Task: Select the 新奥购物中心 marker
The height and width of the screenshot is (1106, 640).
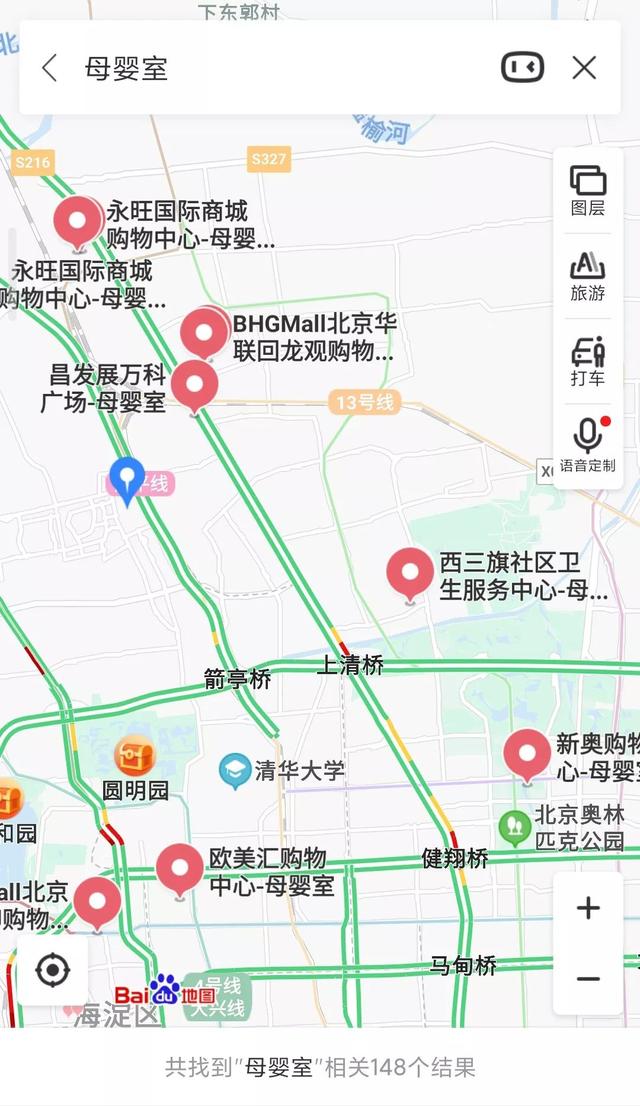Action: pos(527,753)
